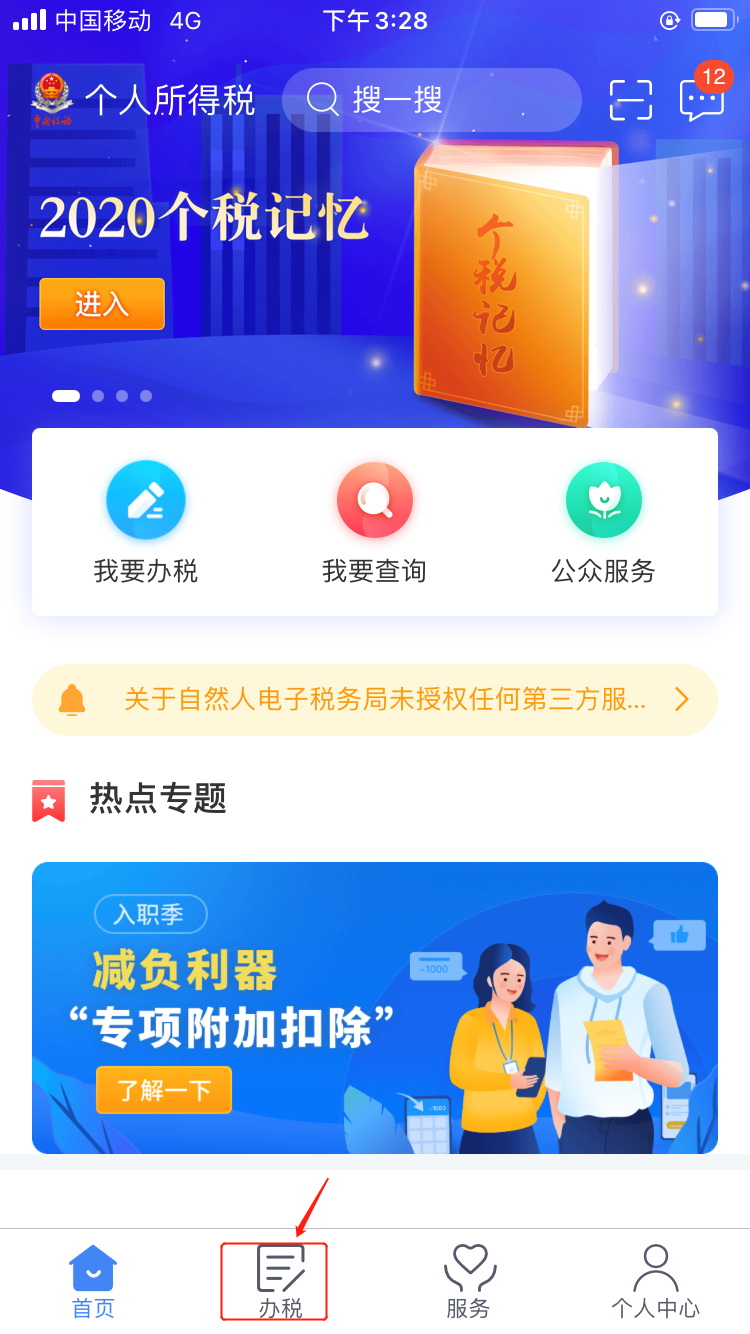Open the 专项附加扣除 promotional banner

click(x=374, y=1007)
